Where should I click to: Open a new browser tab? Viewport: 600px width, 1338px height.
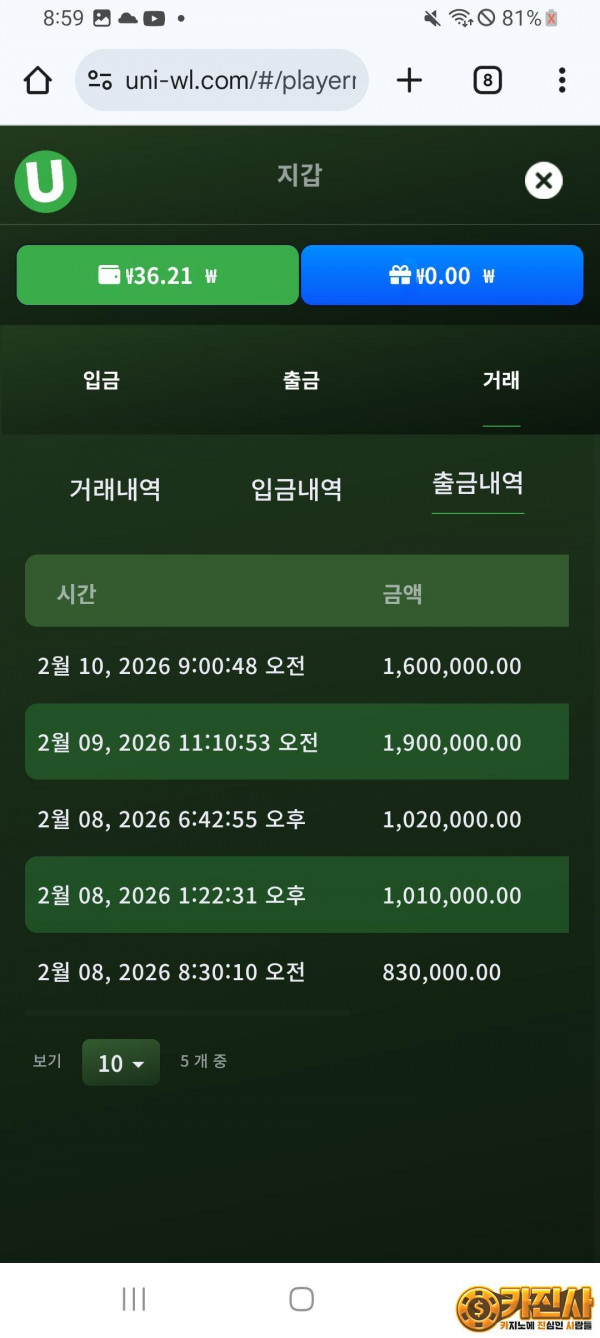click(409, 80)
